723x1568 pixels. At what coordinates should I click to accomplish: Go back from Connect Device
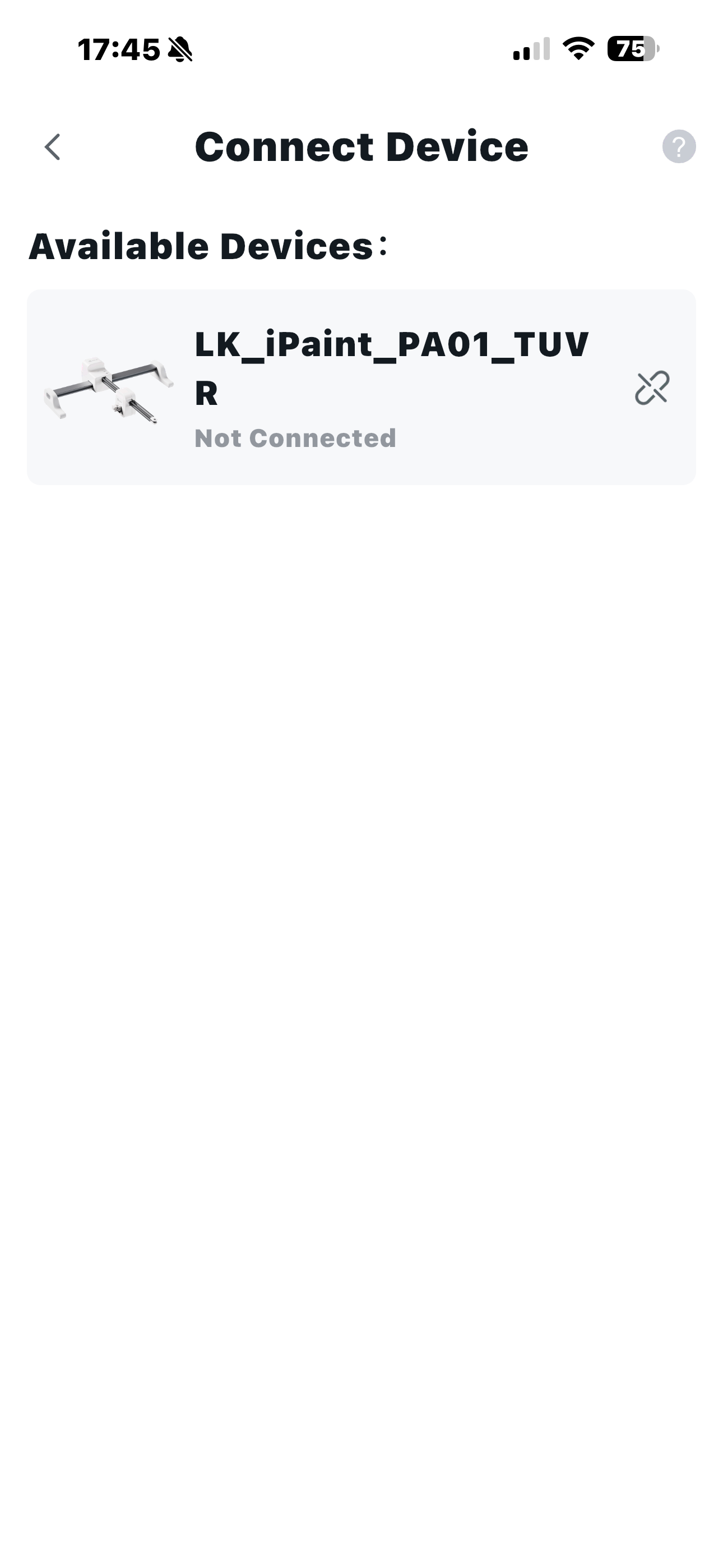[x=53, y=147]
